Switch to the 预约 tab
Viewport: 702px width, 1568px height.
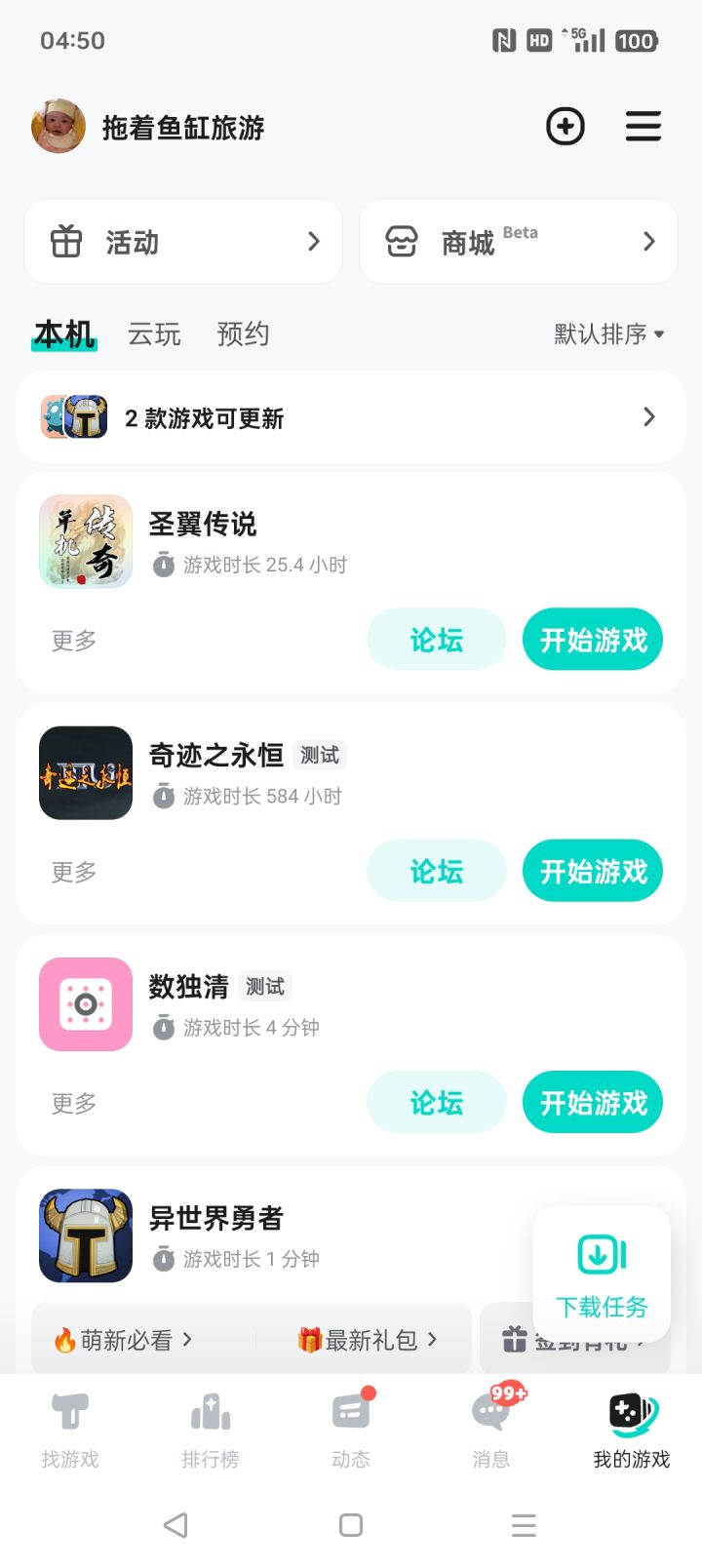click(x=243, y=334)
